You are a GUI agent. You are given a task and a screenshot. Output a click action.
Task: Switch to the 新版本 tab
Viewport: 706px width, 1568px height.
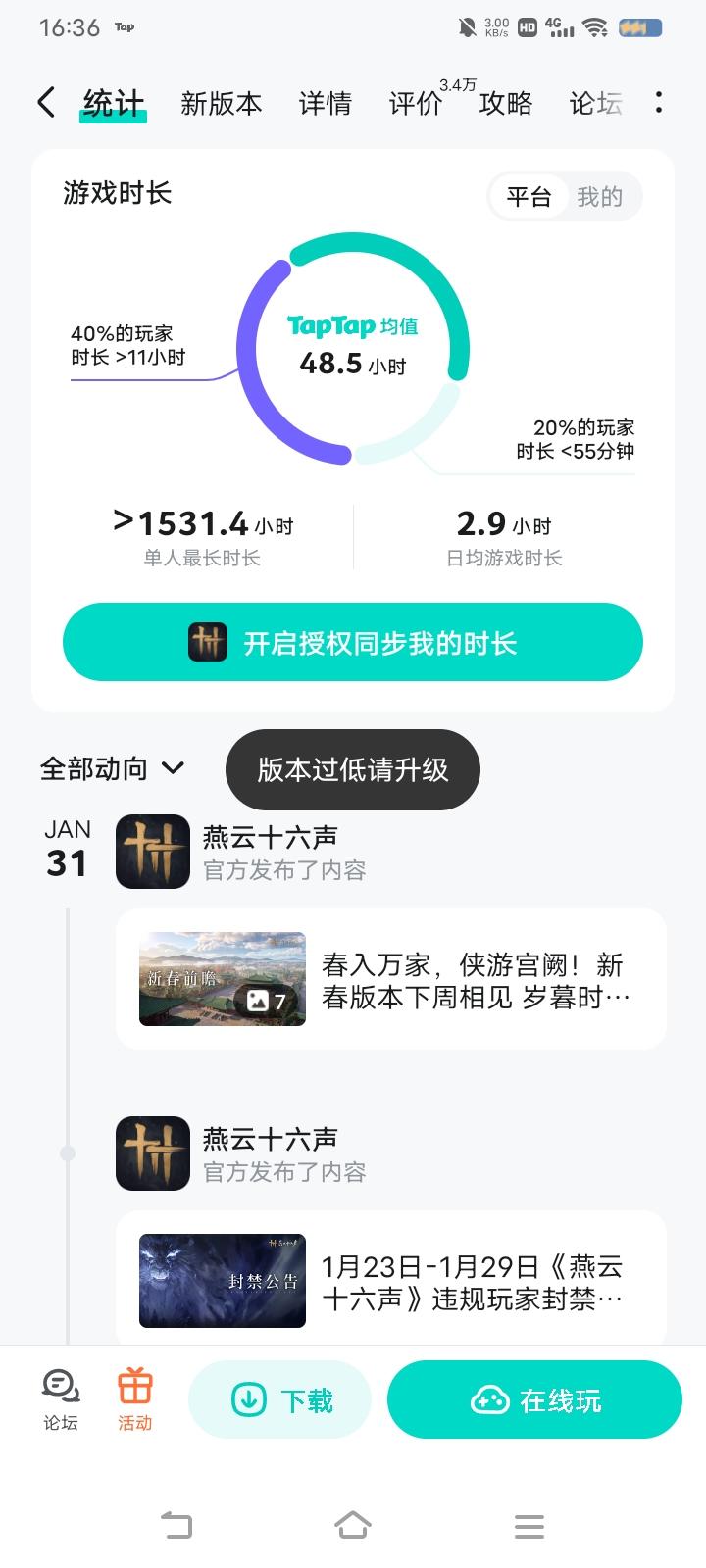pyautogui.click(x=221, y=103)
